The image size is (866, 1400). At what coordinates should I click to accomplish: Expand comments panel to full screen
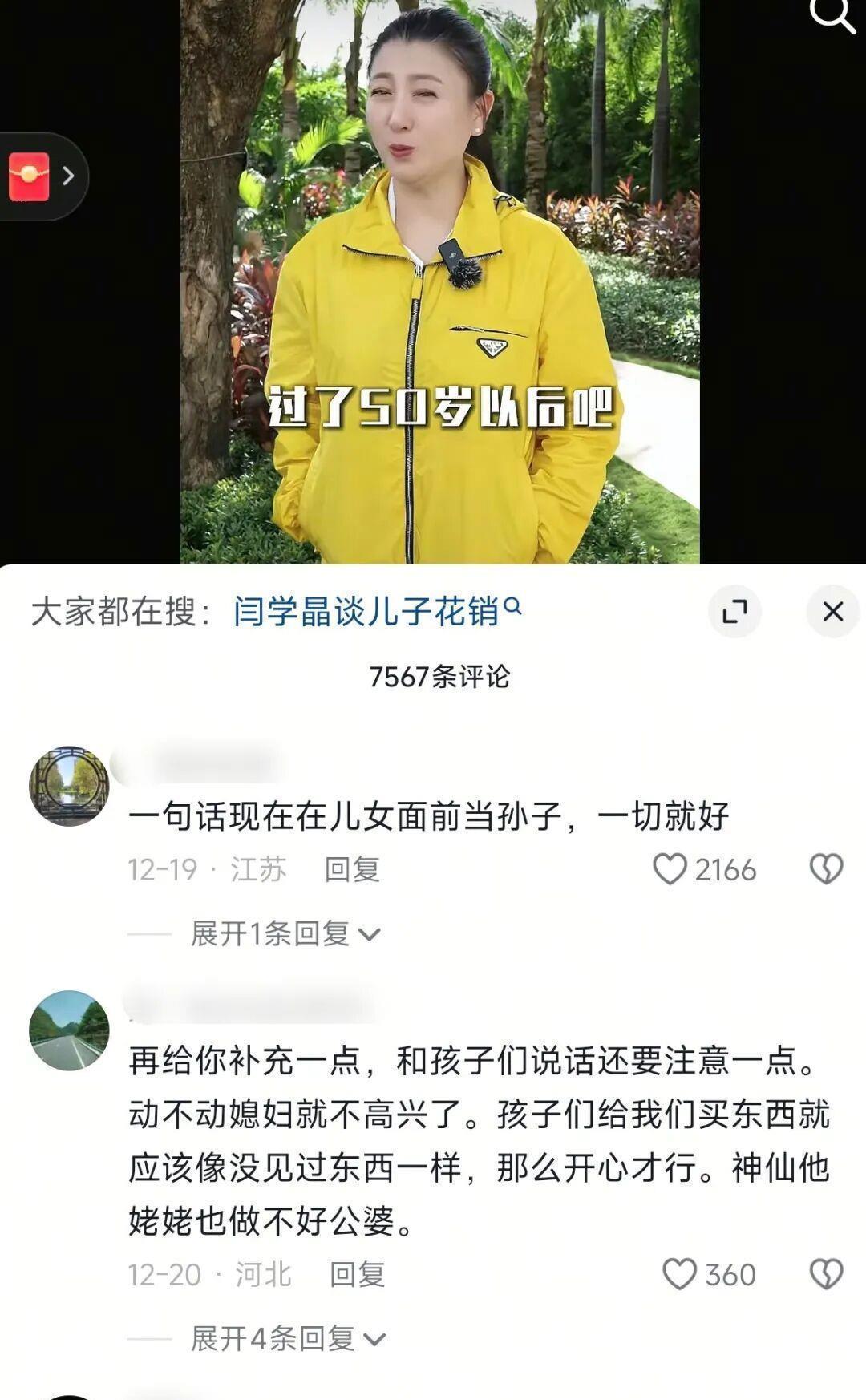coord(734,612)
